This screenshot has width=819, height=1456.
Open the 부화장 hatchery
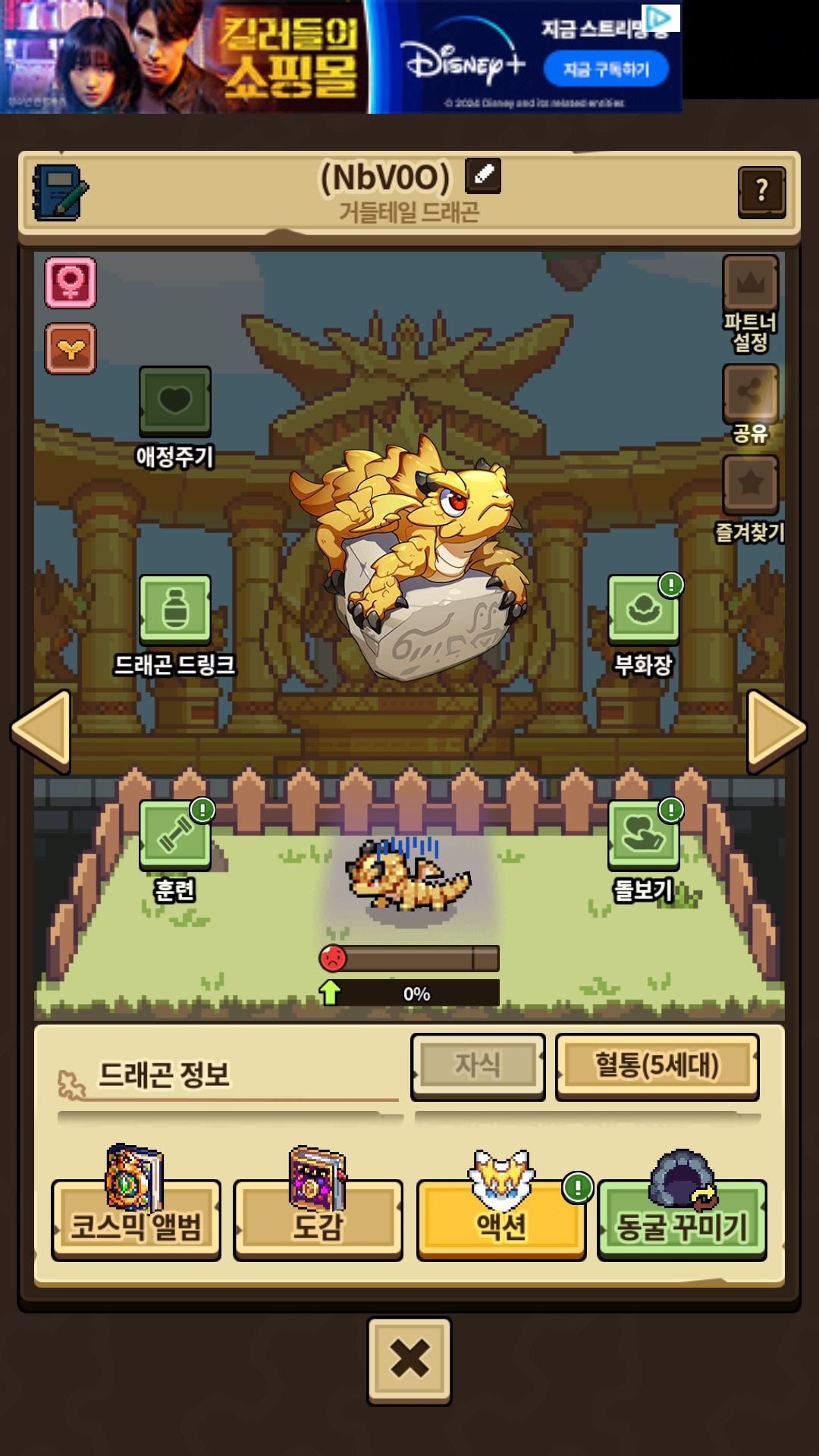point(643,610)
